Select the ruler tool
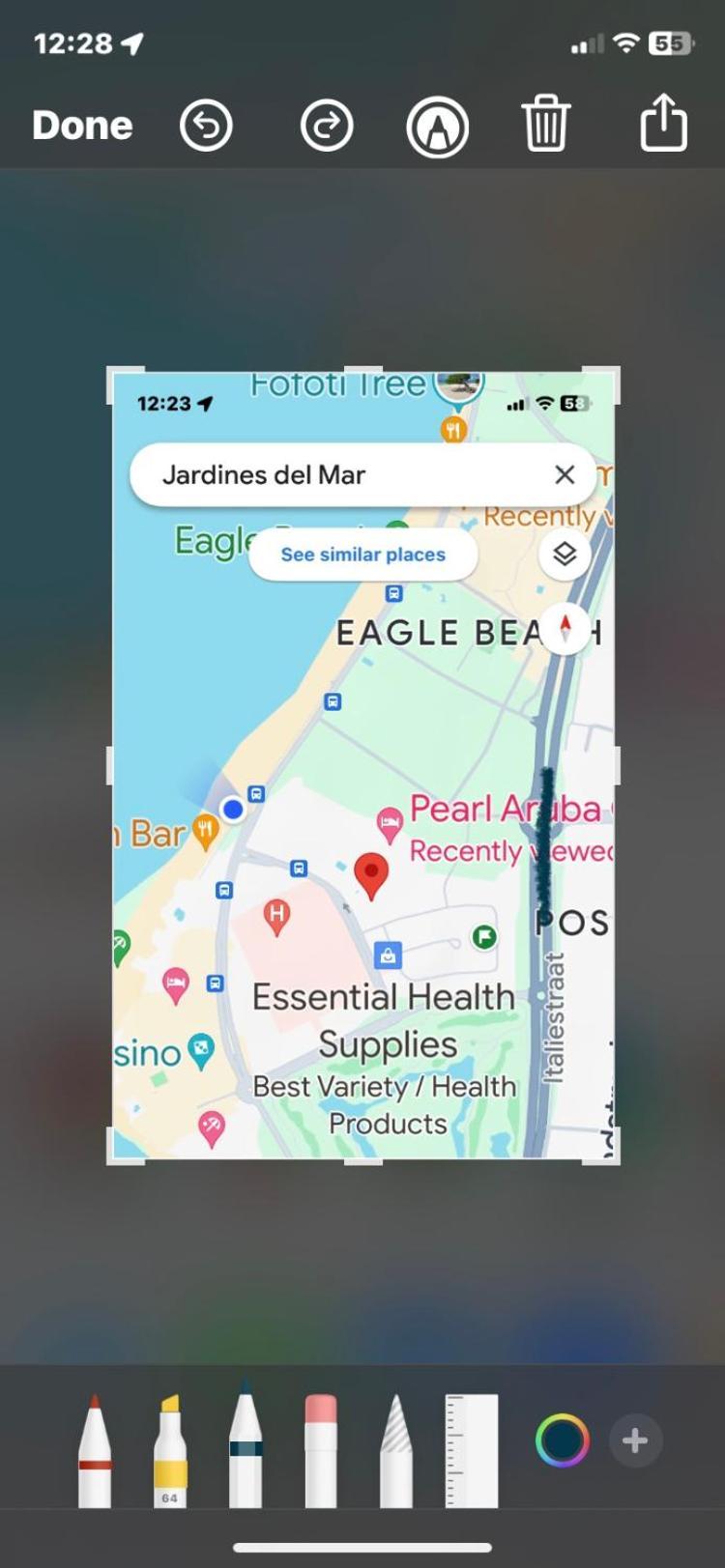The height and width of the screenshot is (1568, 725). [x=472, y=1450]
